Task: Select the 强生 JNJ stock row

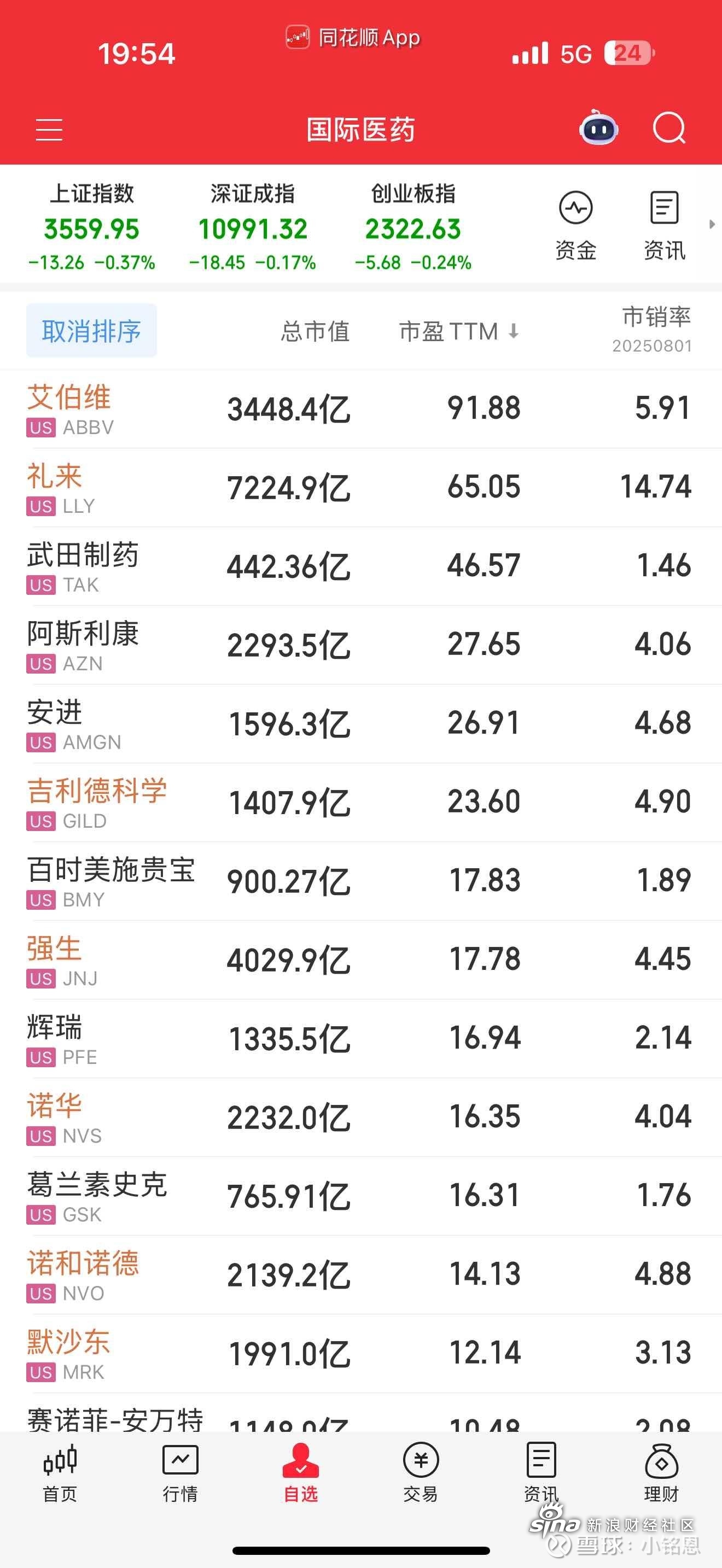Action: 361,960
